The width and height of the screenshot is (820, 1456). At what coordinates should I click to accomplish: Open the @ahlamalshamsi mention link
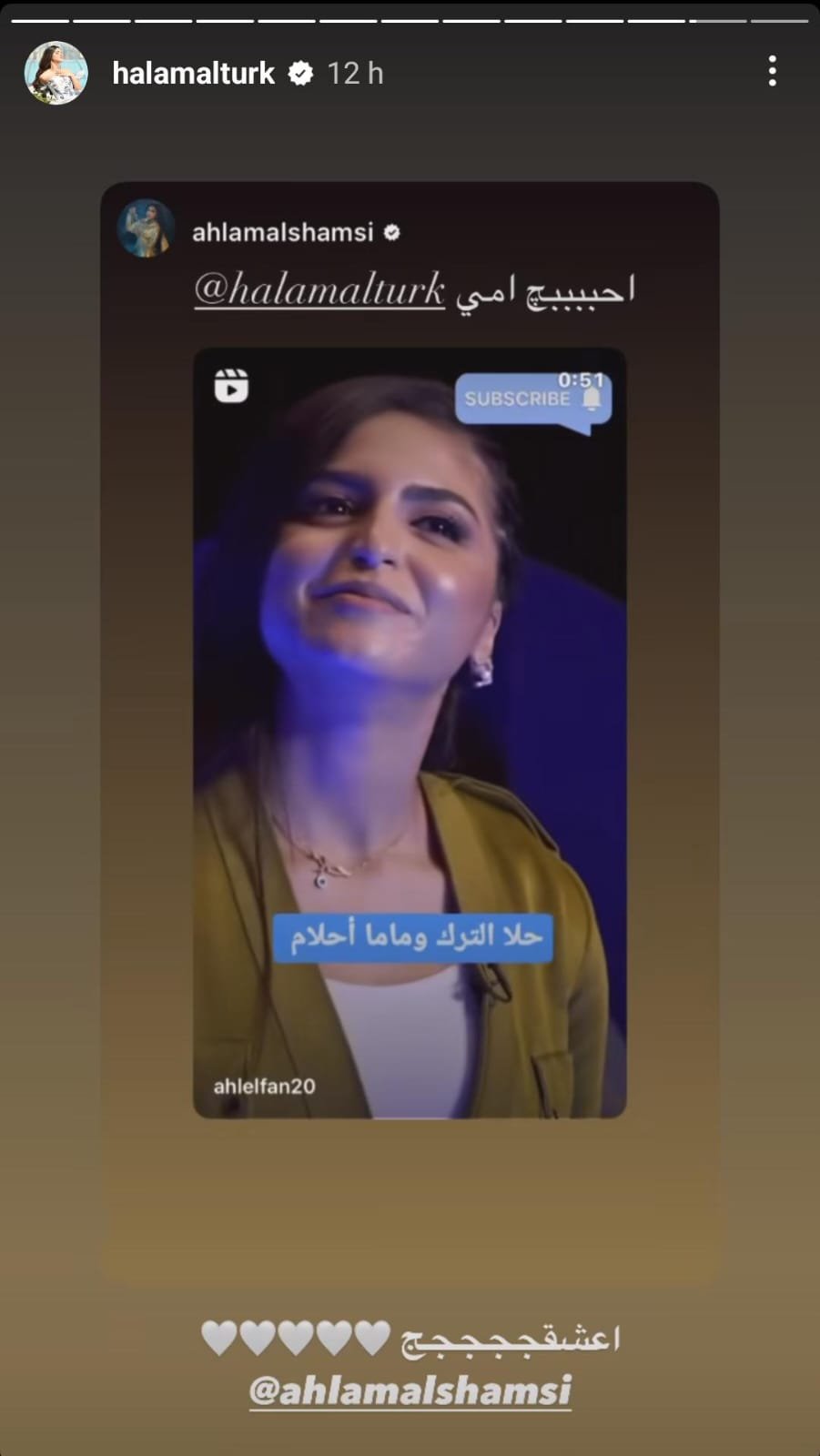(410, 1390)
